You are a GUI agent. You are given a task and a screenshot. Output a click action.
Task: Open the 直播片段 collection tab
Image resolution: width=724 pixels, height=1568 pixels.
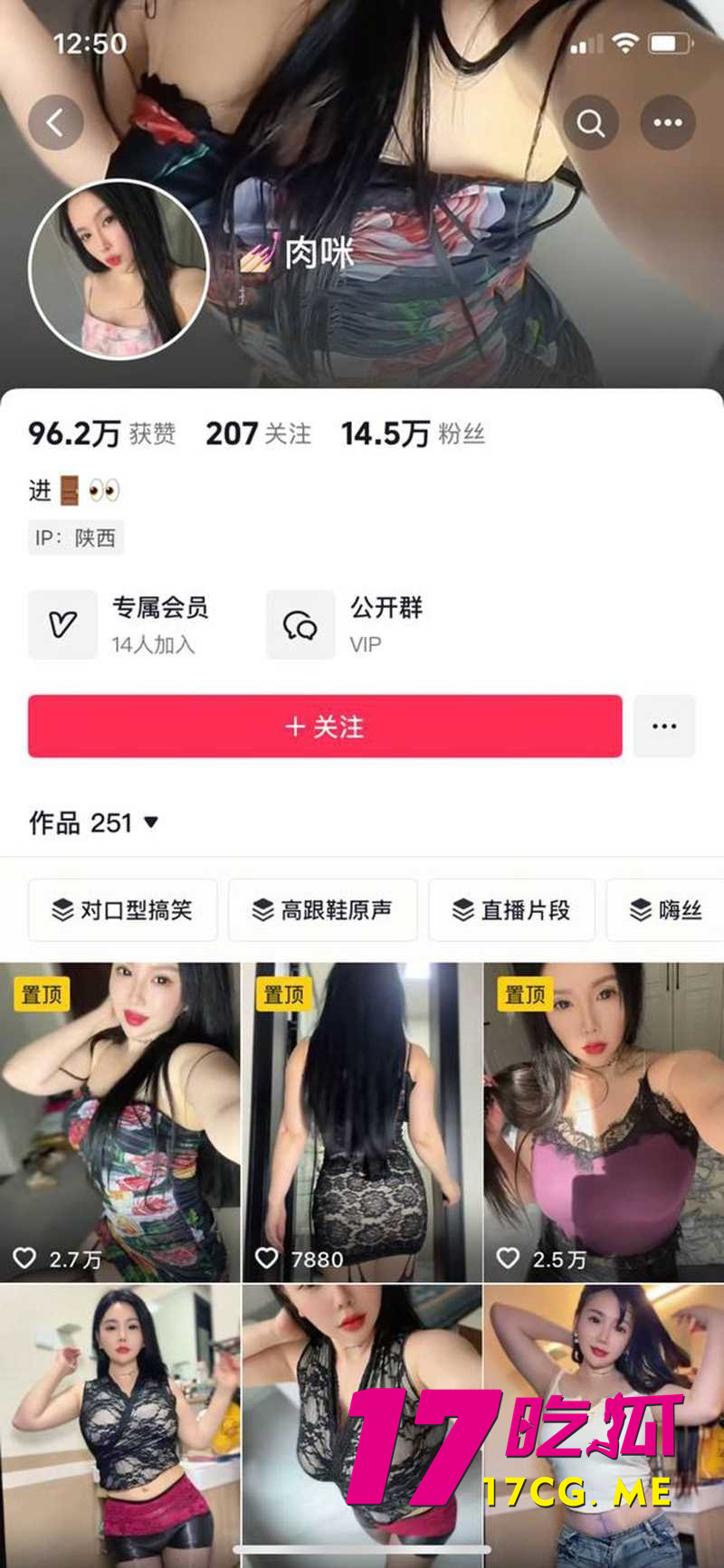pos(512,910)
